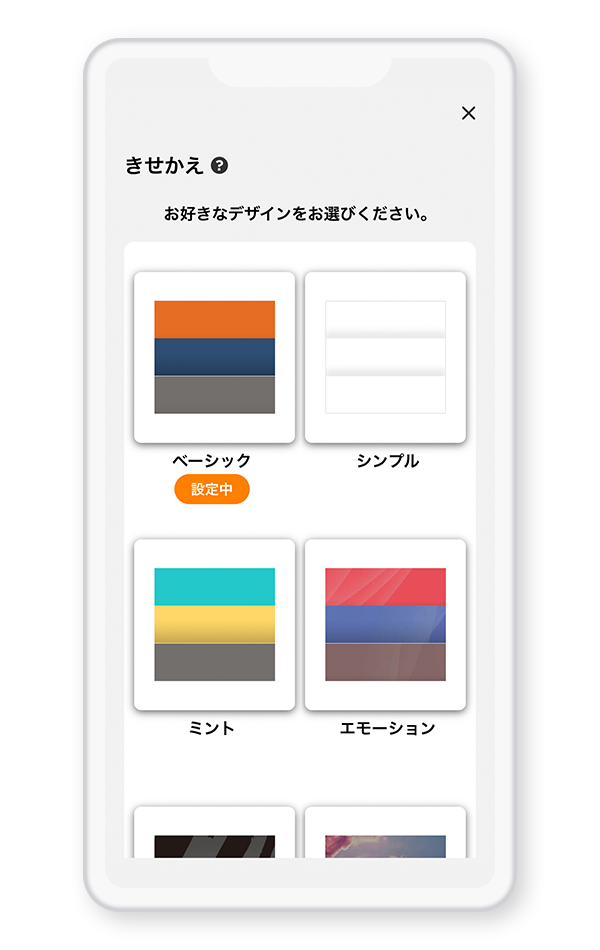
Task: Choose the シンプル design
Action: [x=385, y=357]
